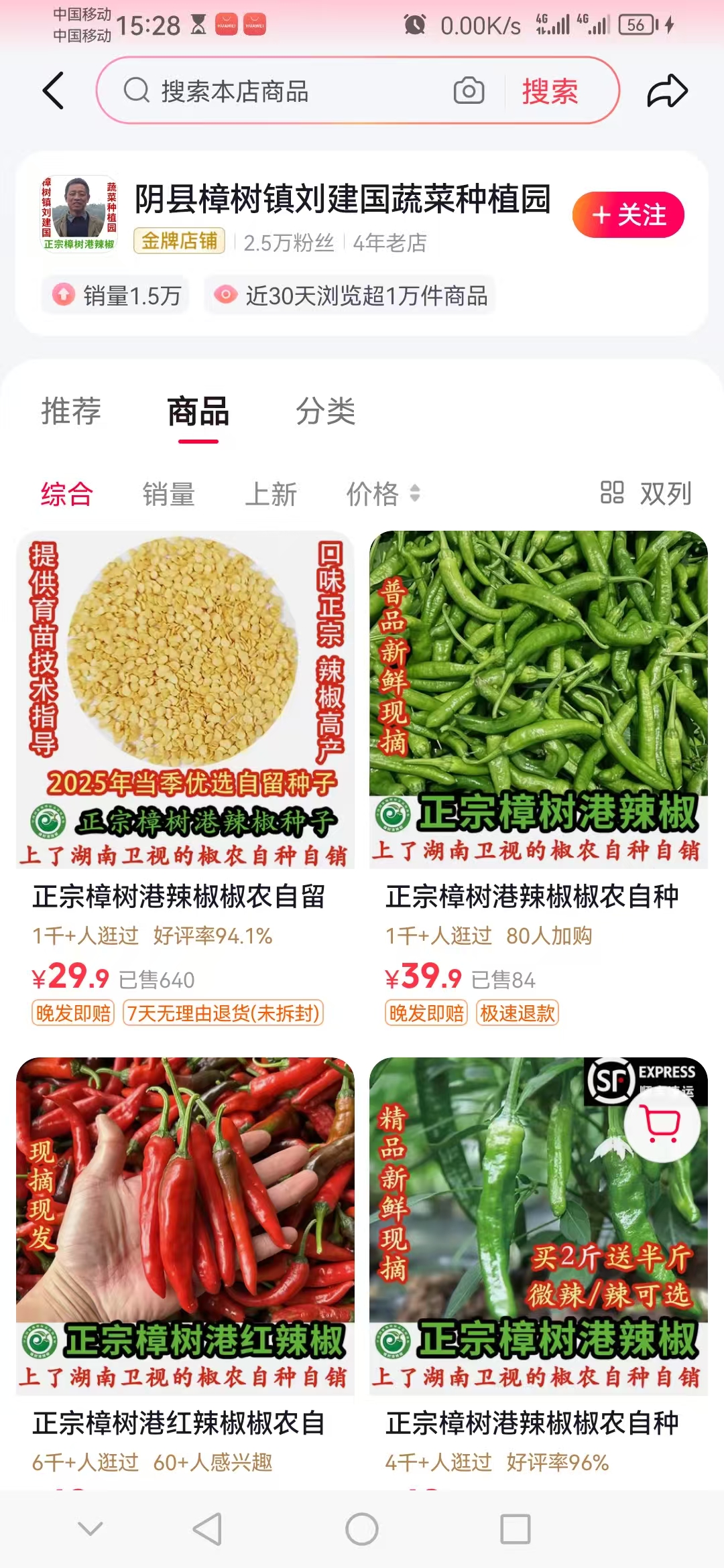Open the 樟树港辣椒 product at ¥39.9

538,700
